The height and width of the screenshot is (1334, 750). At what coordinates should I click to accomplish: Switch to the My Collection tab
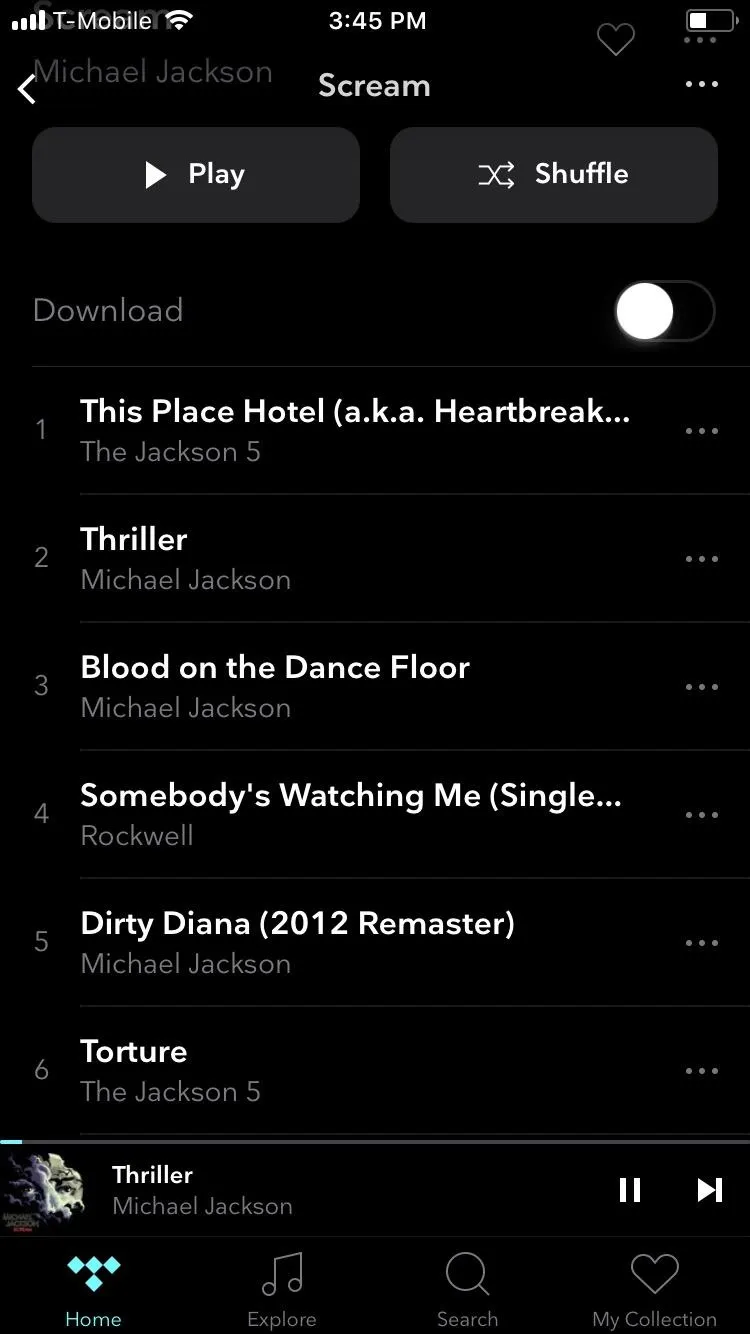(655, 1290)
